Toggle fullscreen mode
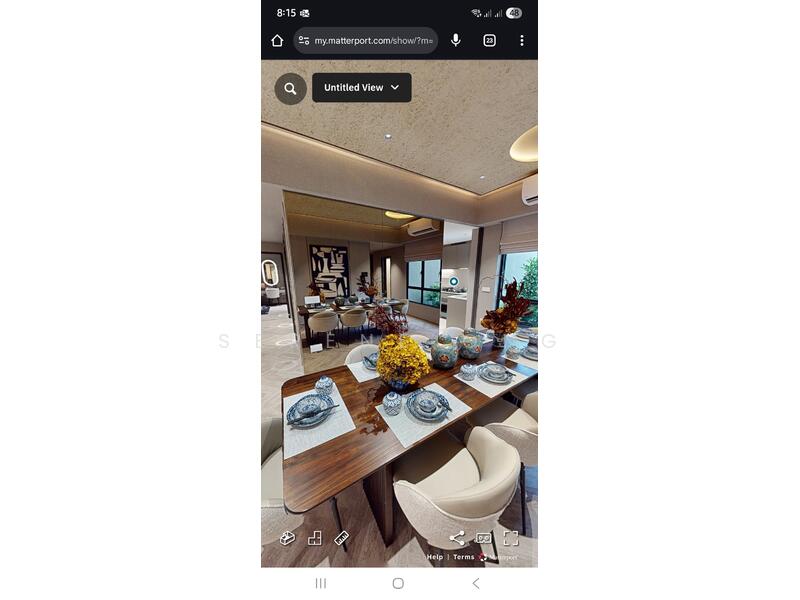Screen dimensions: 800x600 click(511, 538)
